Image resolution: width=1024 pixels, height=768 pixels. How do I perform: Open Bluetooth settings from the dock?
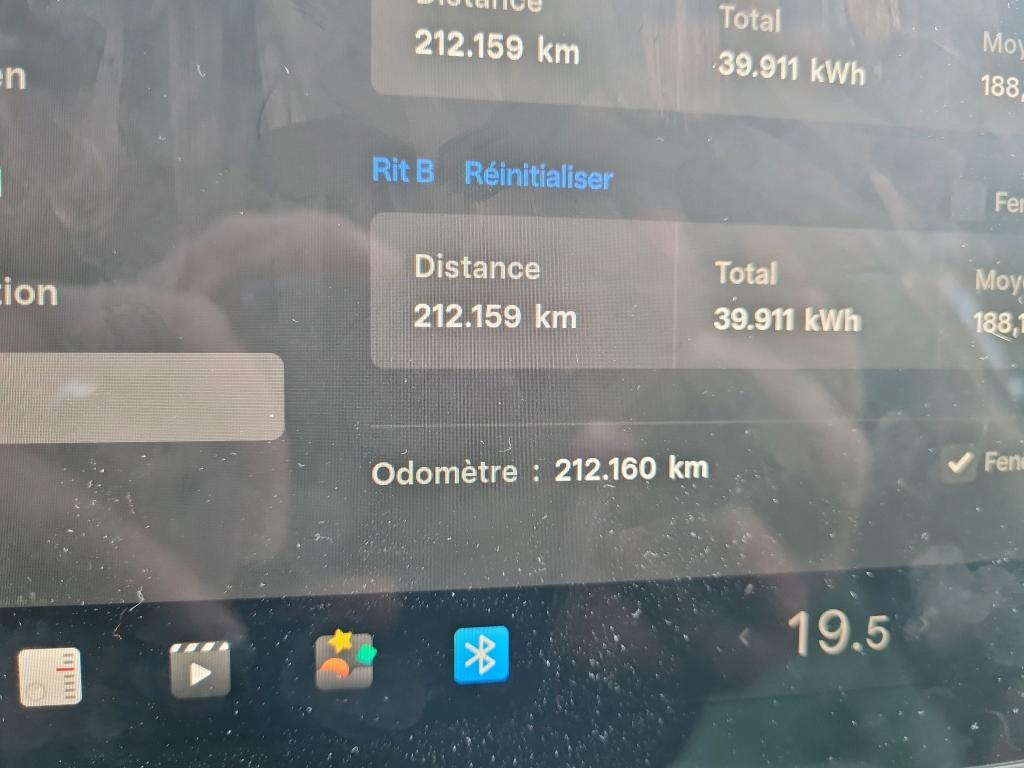(x=481, y=656)
